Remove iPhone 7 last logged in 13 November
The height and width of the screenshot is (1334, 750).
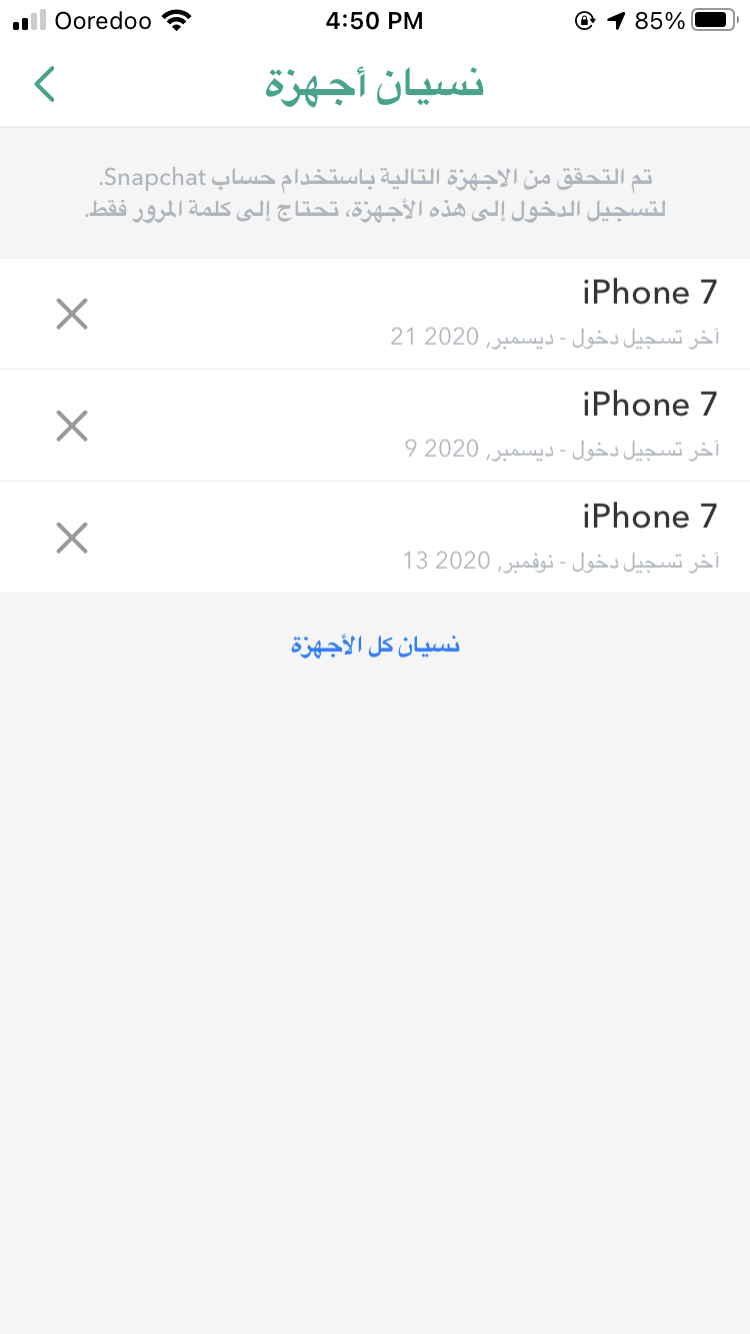click(72, 539)
